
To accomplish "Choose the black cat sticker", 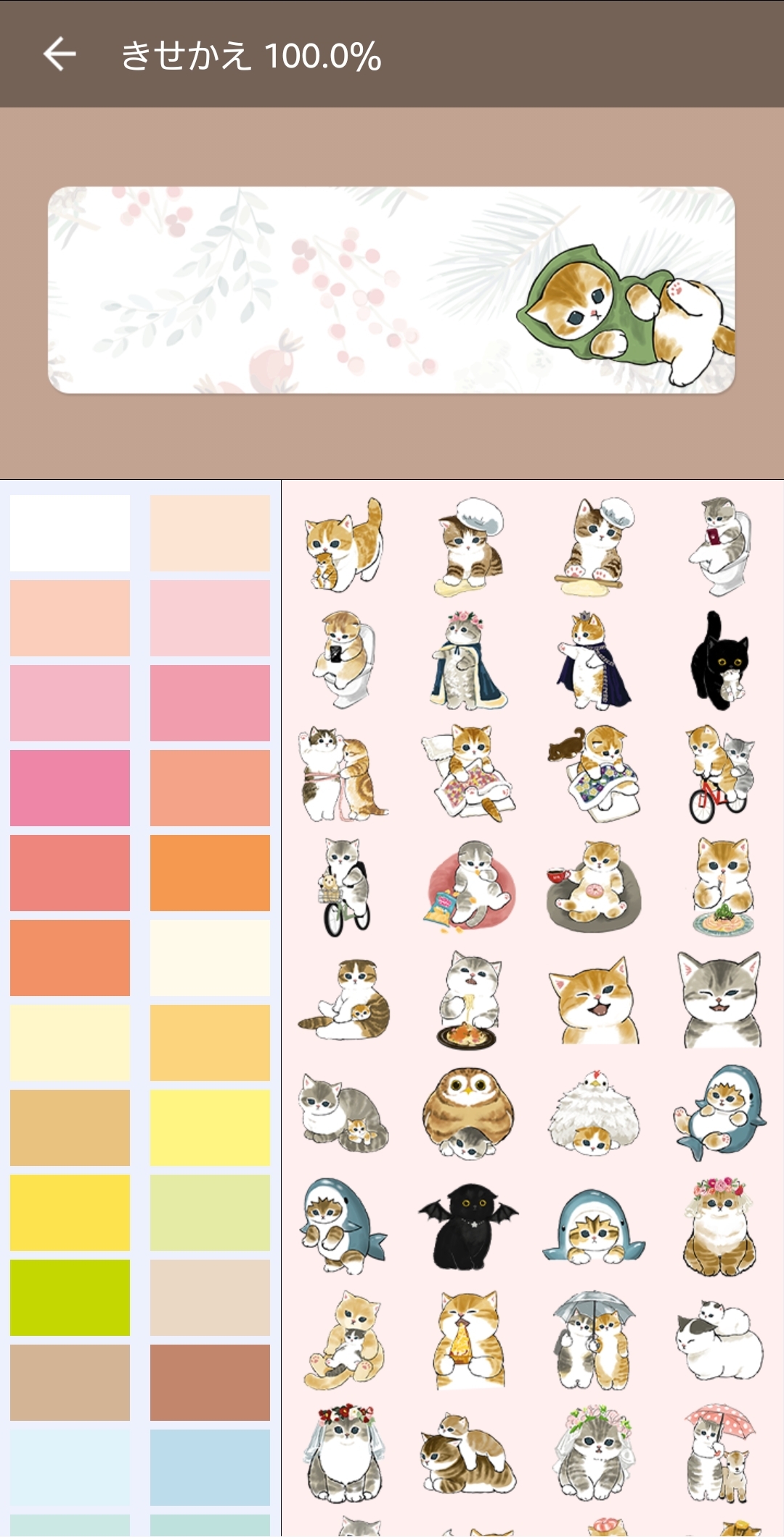I will pyautogui.click(x=719, y=661).
